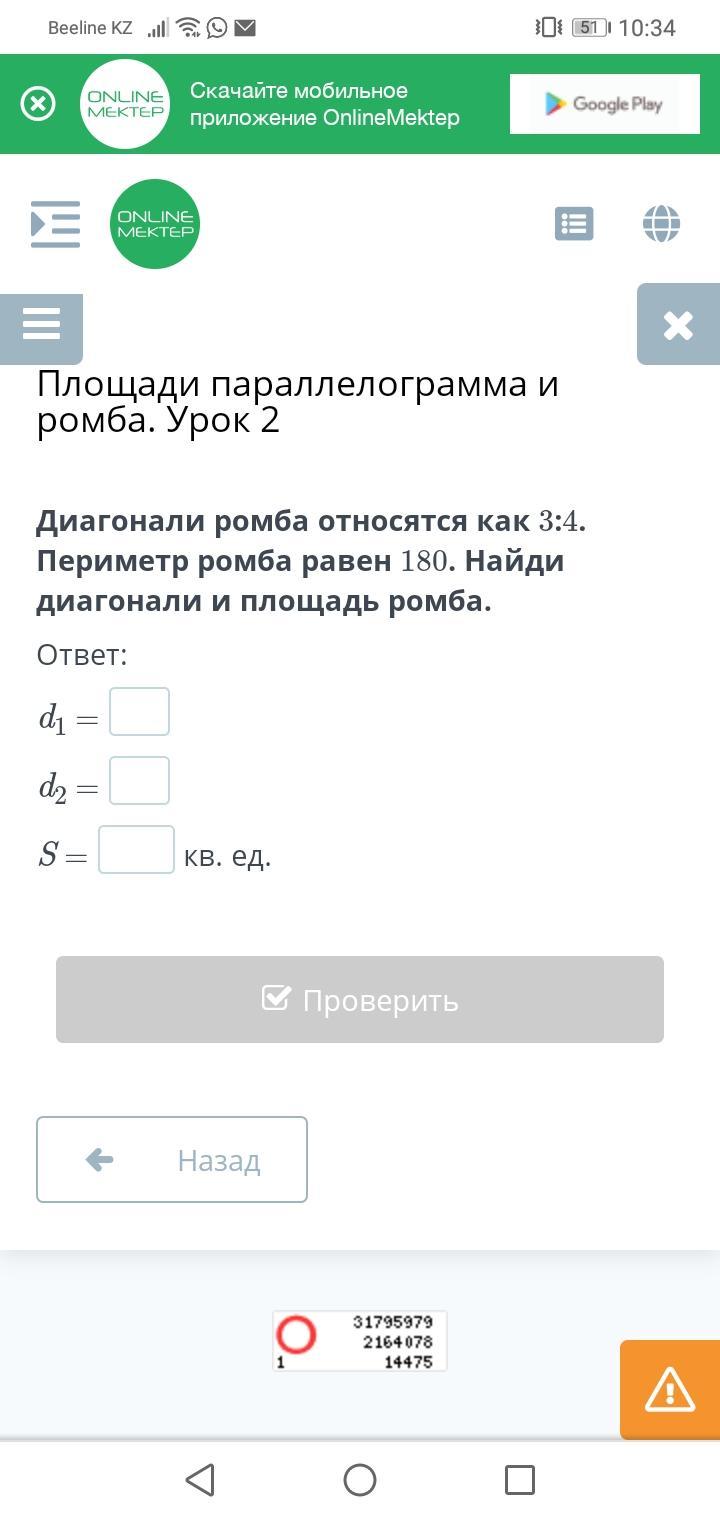720x1520 pixels.
Task: Tap the gray hamburger menu button
Action: (41, 324)
